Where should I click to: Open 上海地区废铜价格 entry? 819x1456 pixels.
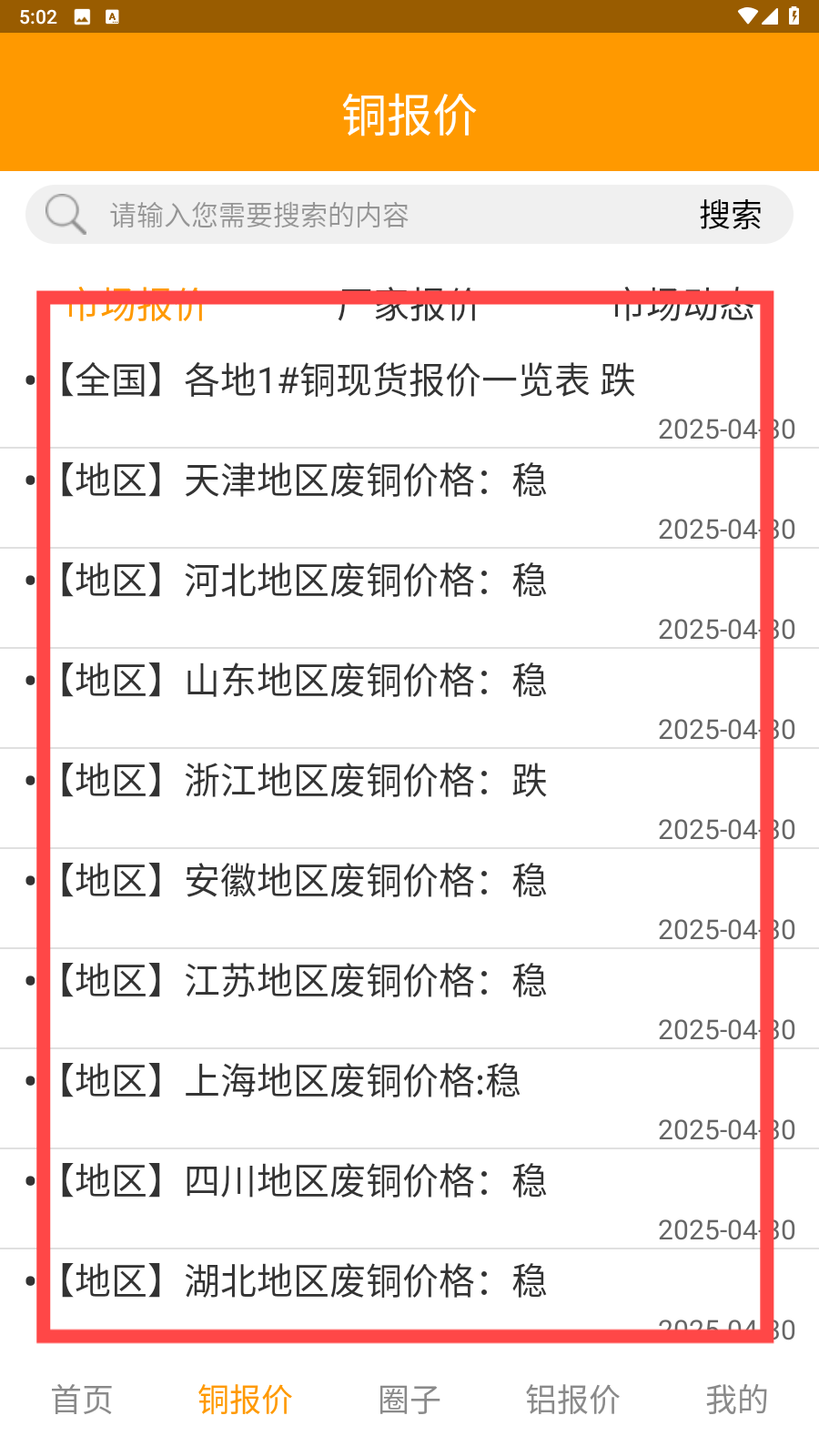(409, 1099)
